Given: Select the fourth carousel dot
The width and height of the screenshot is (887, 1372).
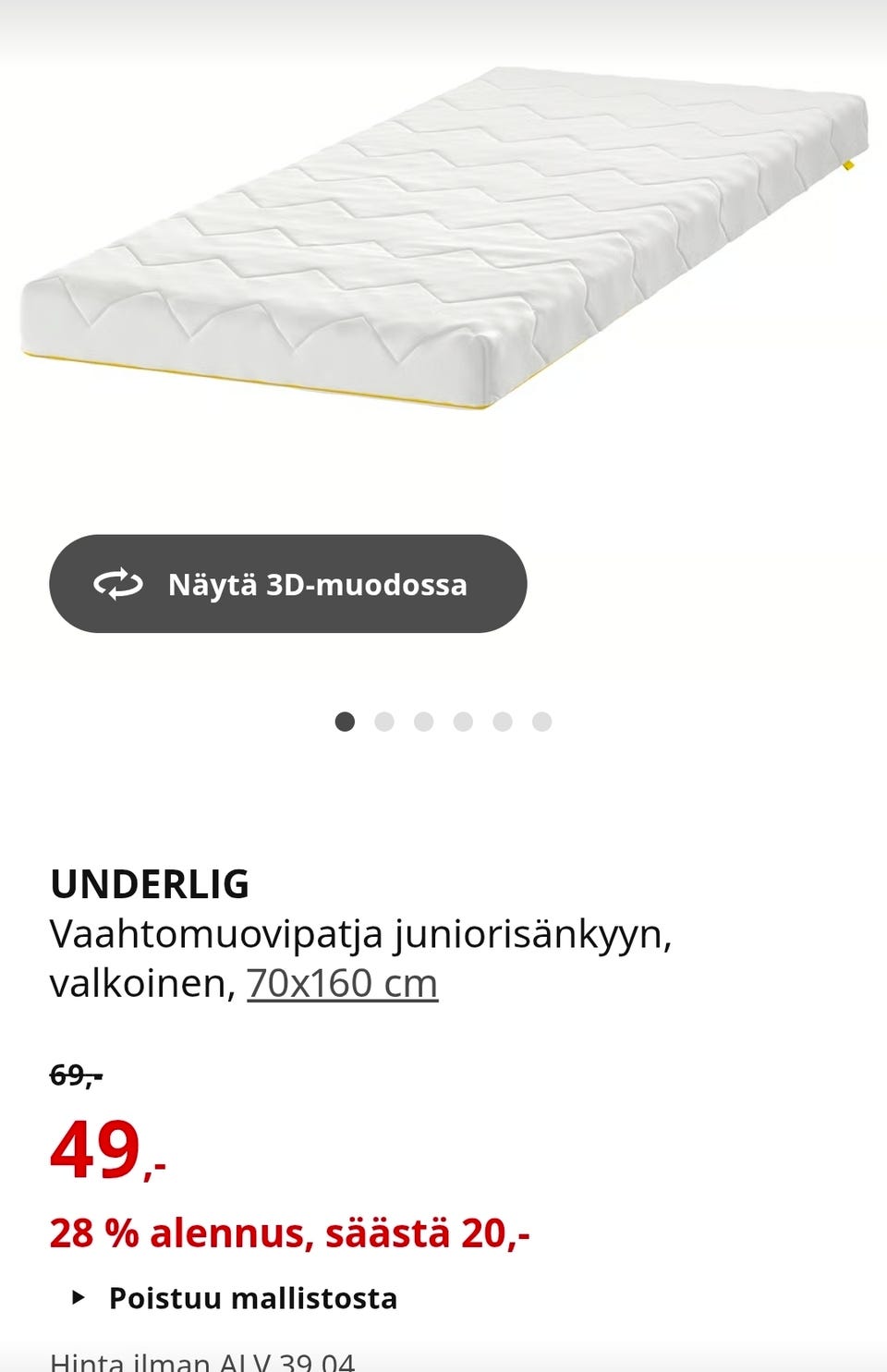Looking at the screenshot, I should pyautogui.click(x=462, y=722).
